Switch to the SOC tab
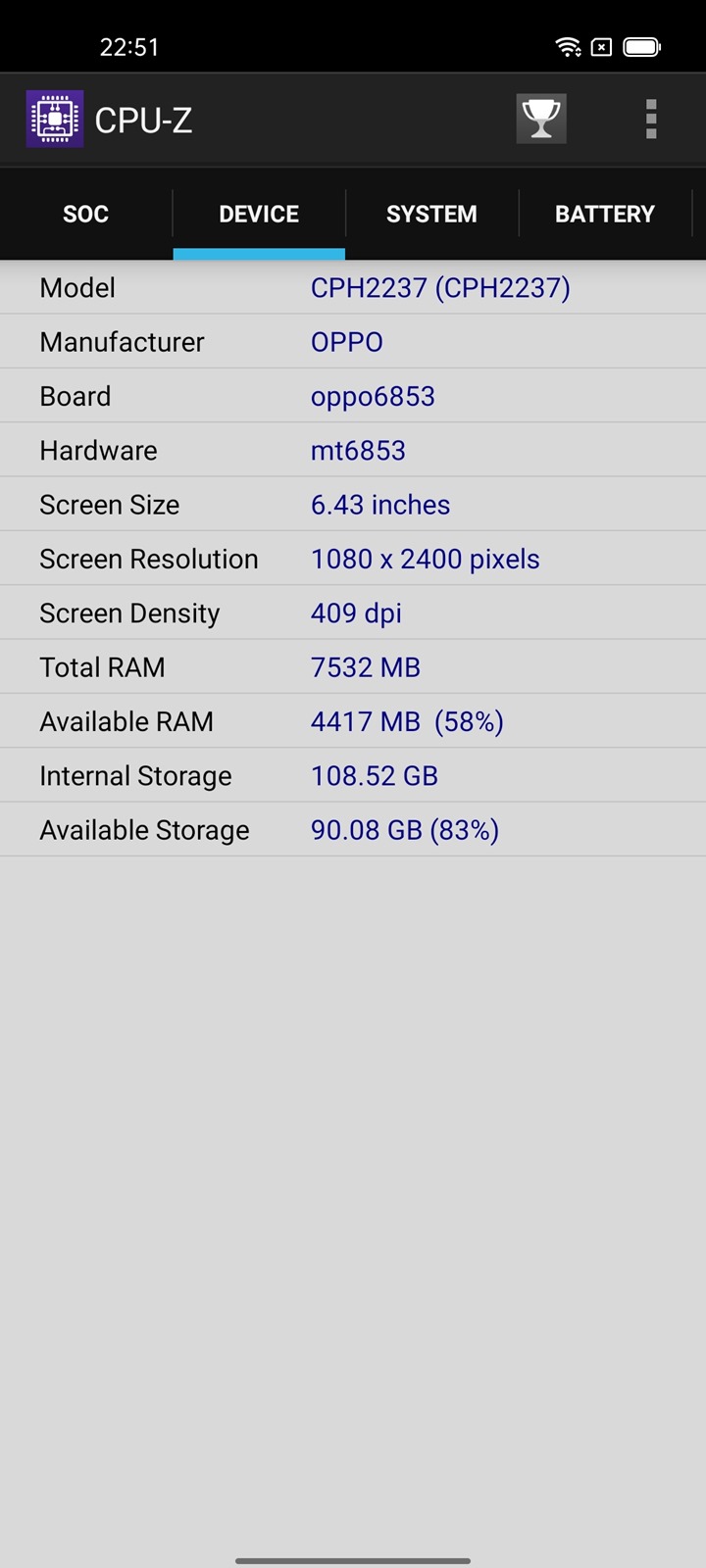This screenshot has width=706, height=1568. 86,214
